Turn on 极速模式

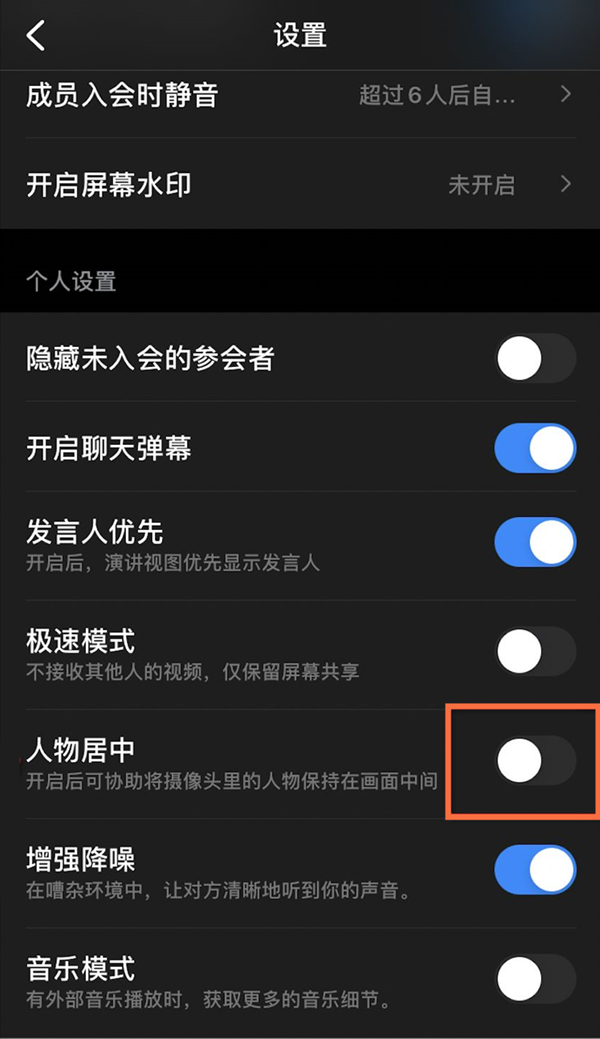(x=535, y=652)
